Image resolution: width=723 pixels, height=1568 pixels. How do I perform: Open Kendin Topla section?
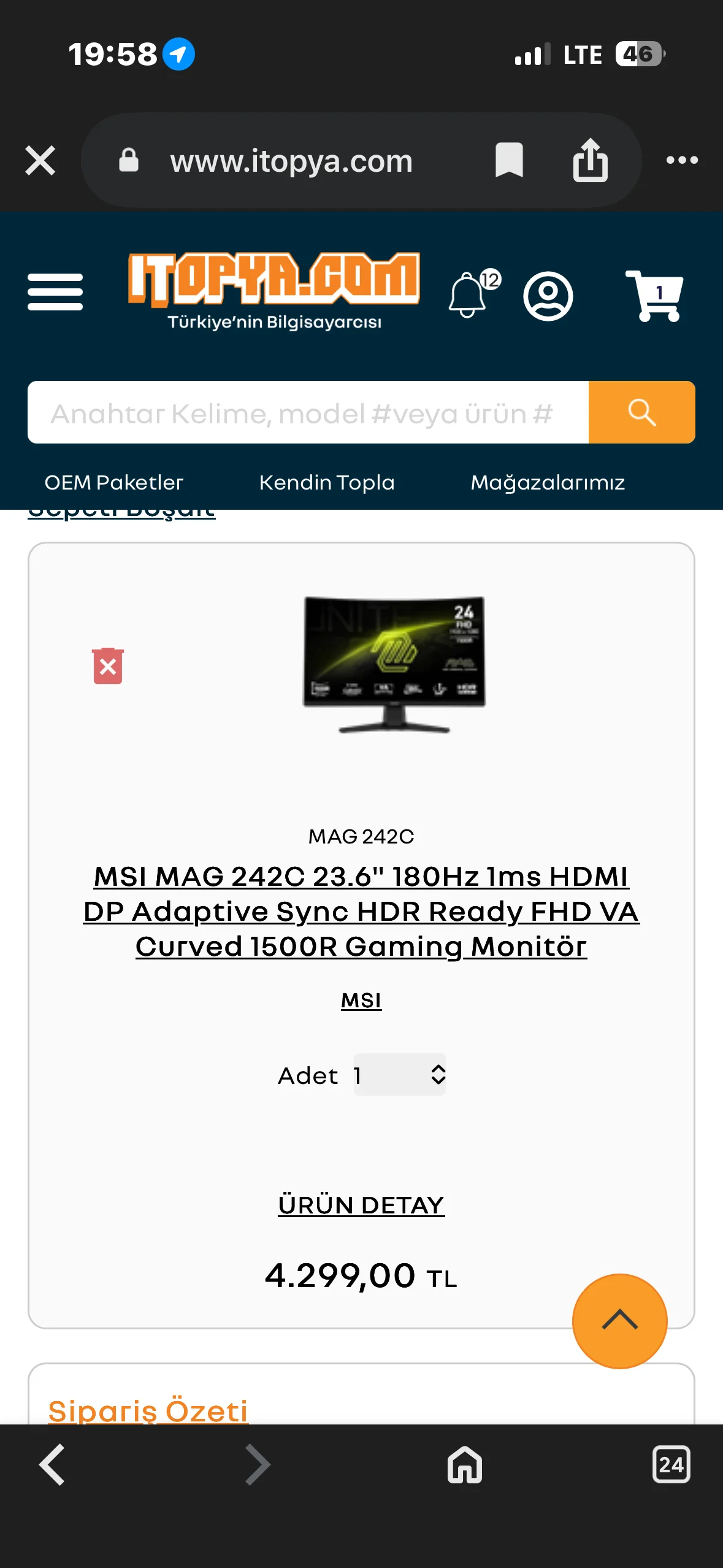pyautogui.click(x=327, y=483)
